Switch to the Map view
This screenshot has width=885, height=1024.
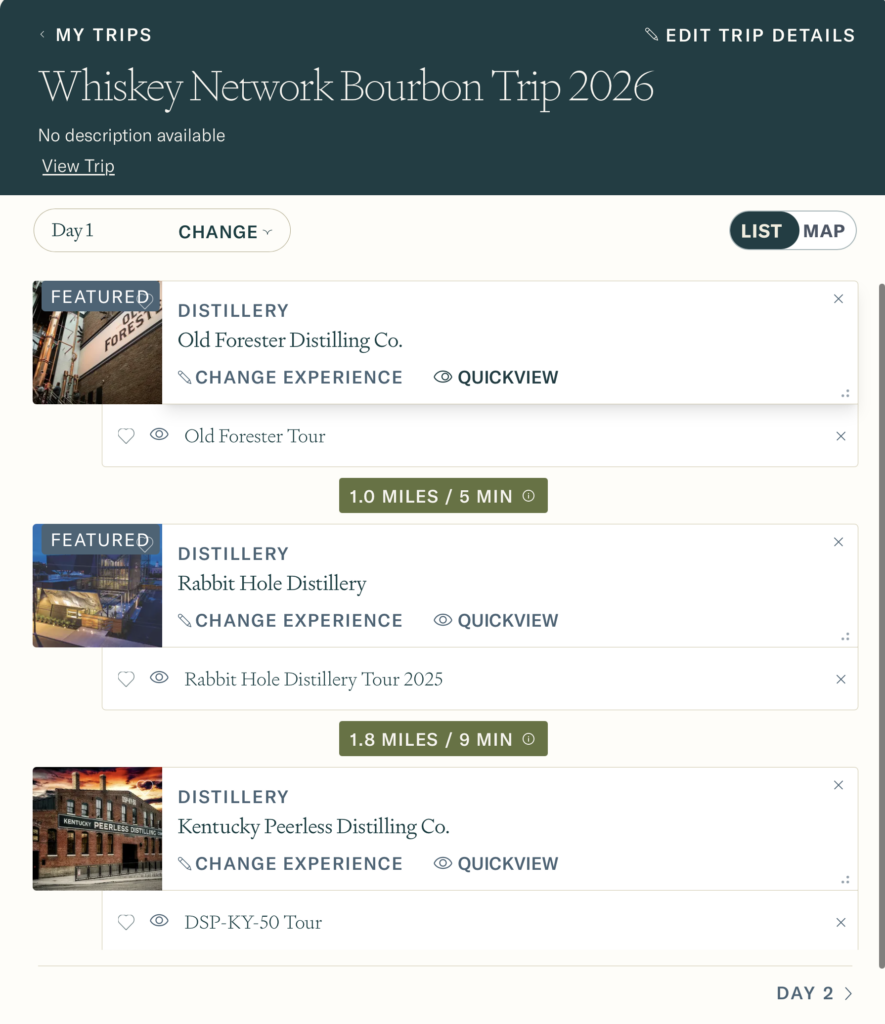point(824,231)
